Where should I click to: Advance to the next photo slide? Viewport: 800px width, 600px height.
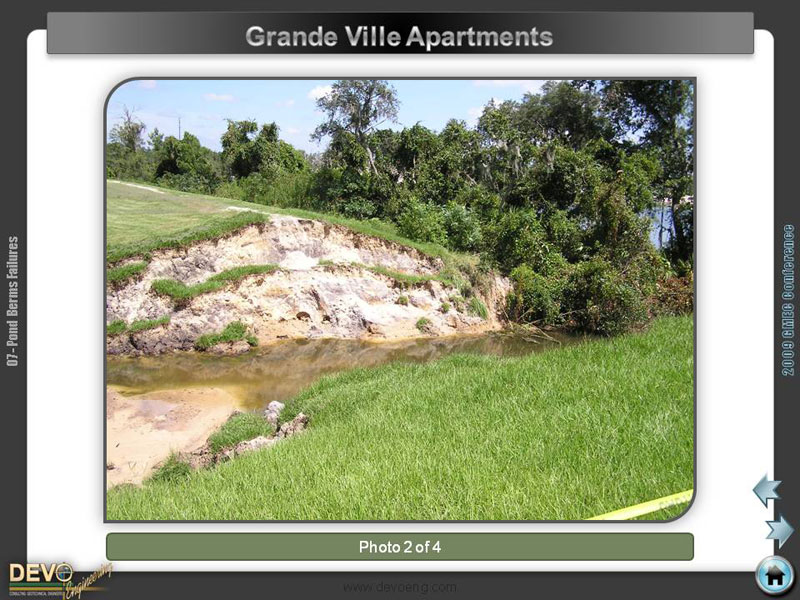click(780, 529)
